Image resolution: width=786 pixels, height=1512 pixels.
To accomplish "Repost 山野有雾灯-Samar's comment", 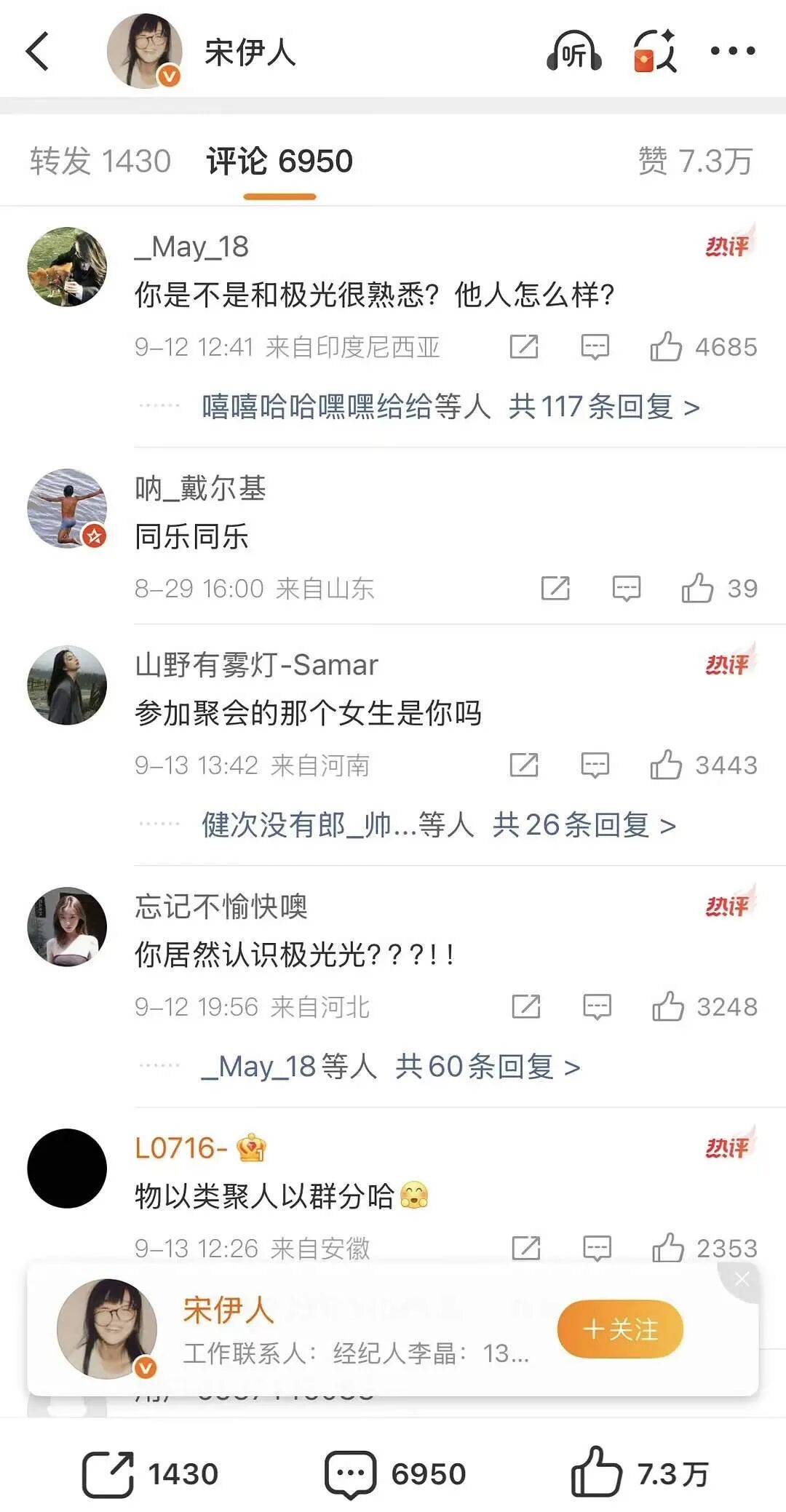I will point(524,765).
